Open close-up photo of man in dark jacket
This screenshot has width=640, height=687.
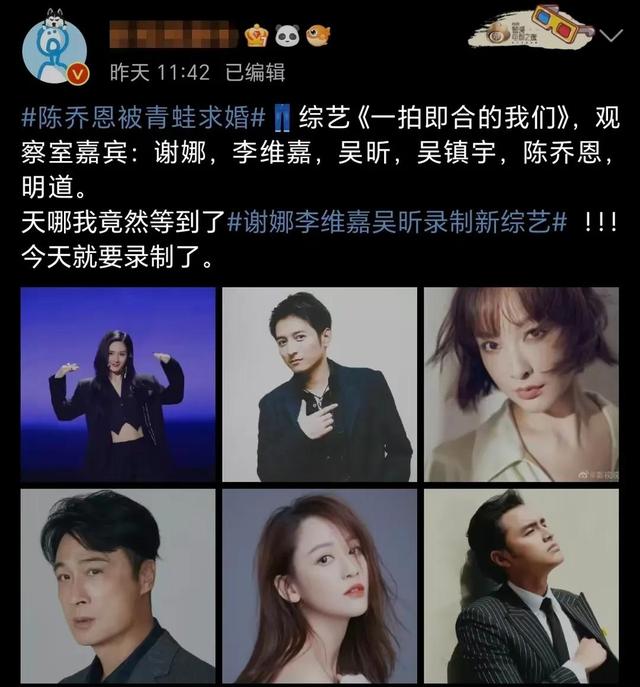point(118,586)
